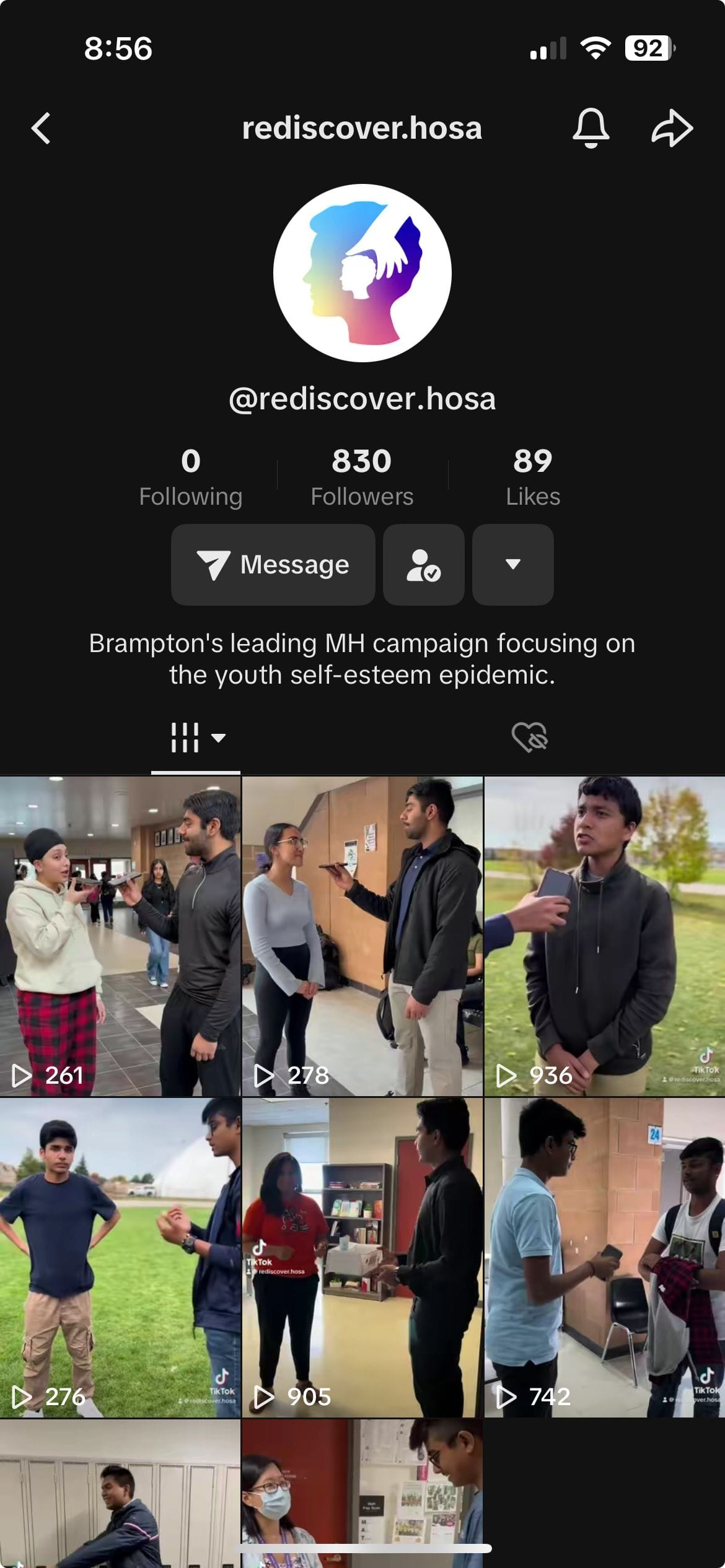Open the video with 936 views

click(x=604, y=935)
